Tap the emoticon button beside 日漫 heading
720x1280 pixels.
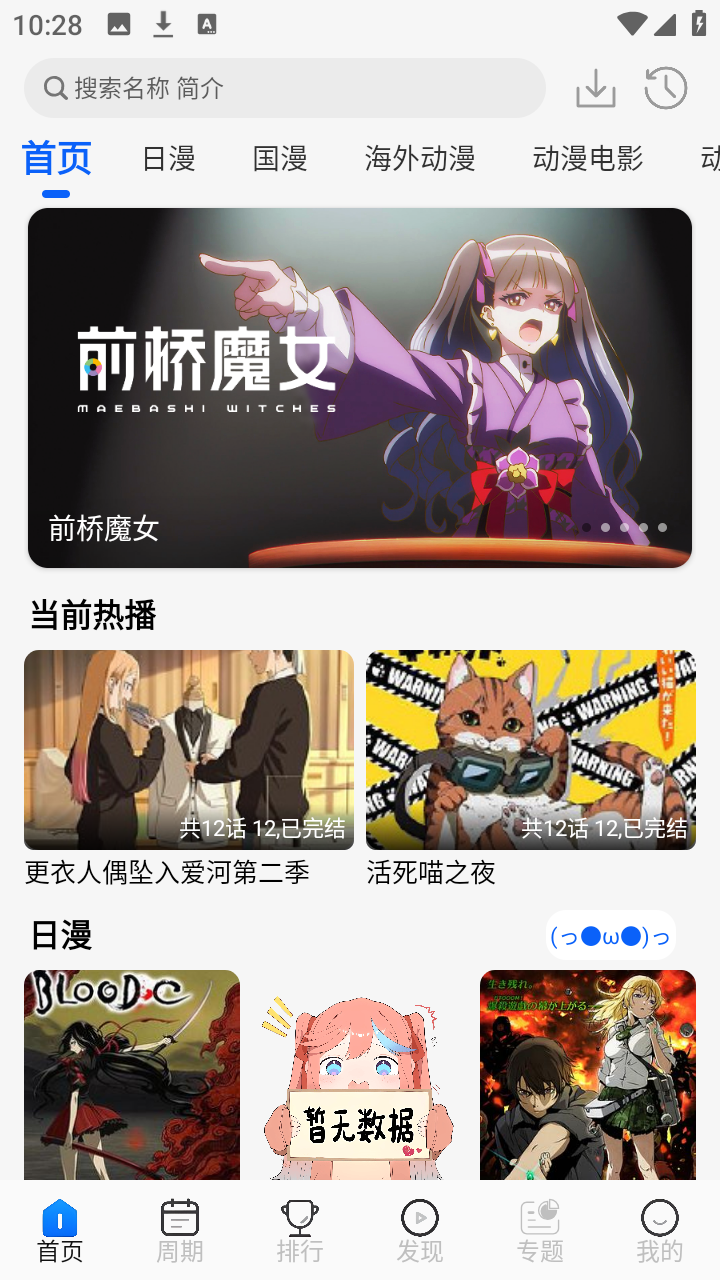click(x=610, y=936)
